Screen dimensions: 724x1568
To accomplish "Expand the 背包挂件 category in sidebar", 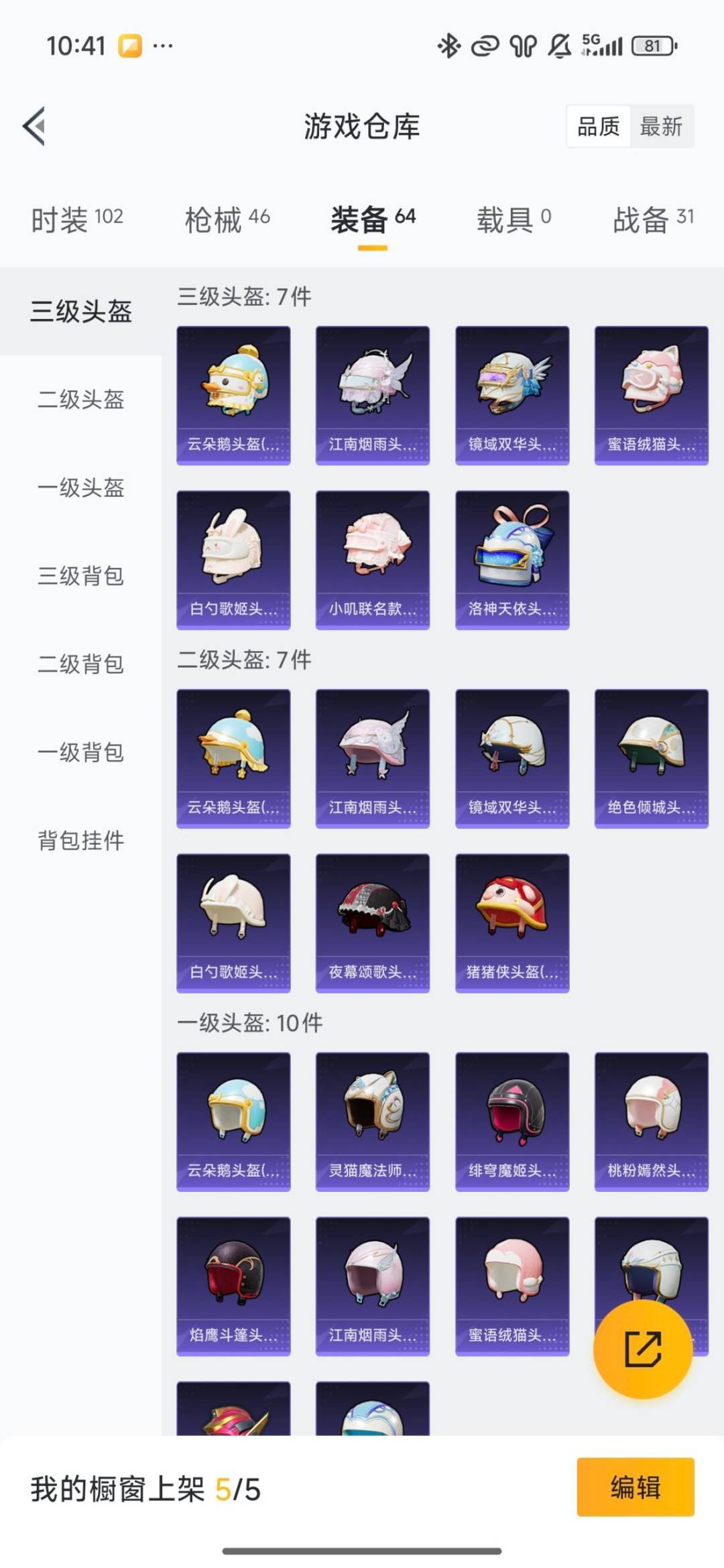I will coord(80,839).
